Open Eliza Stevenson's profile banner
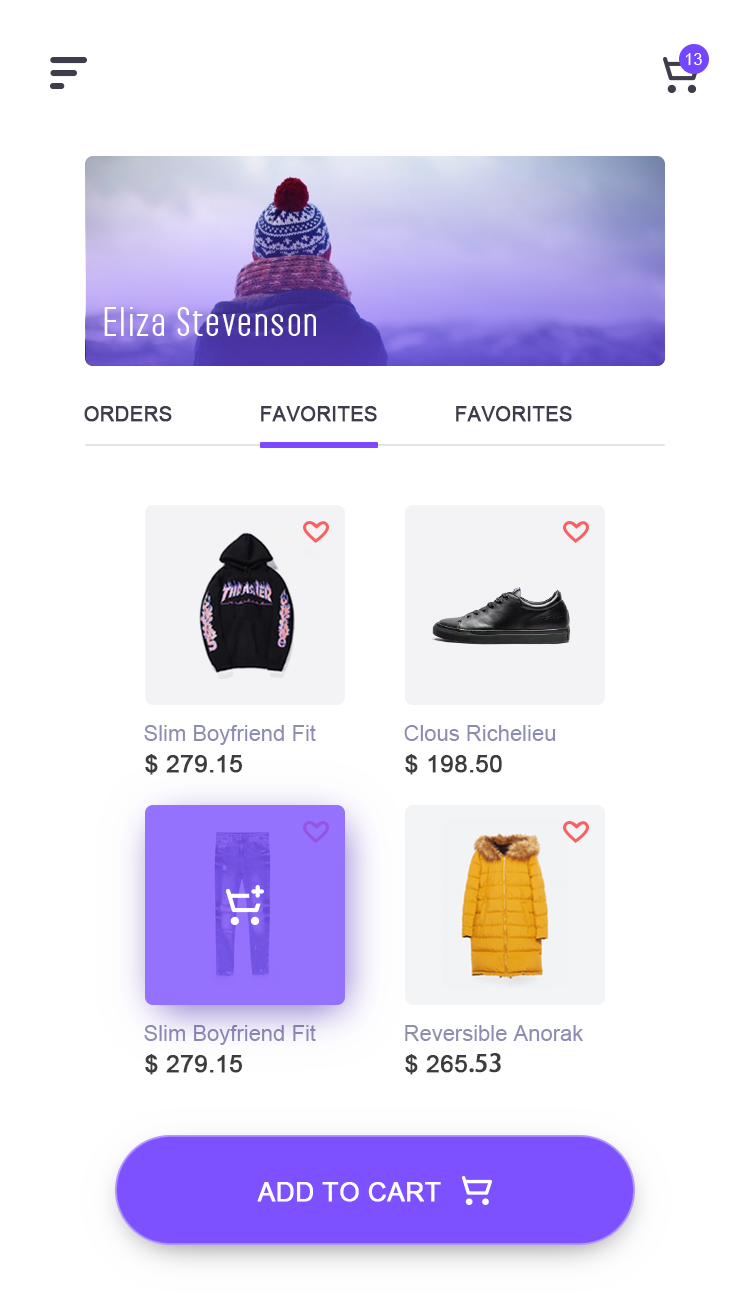 pyautogui.click(x=375, y=261)
